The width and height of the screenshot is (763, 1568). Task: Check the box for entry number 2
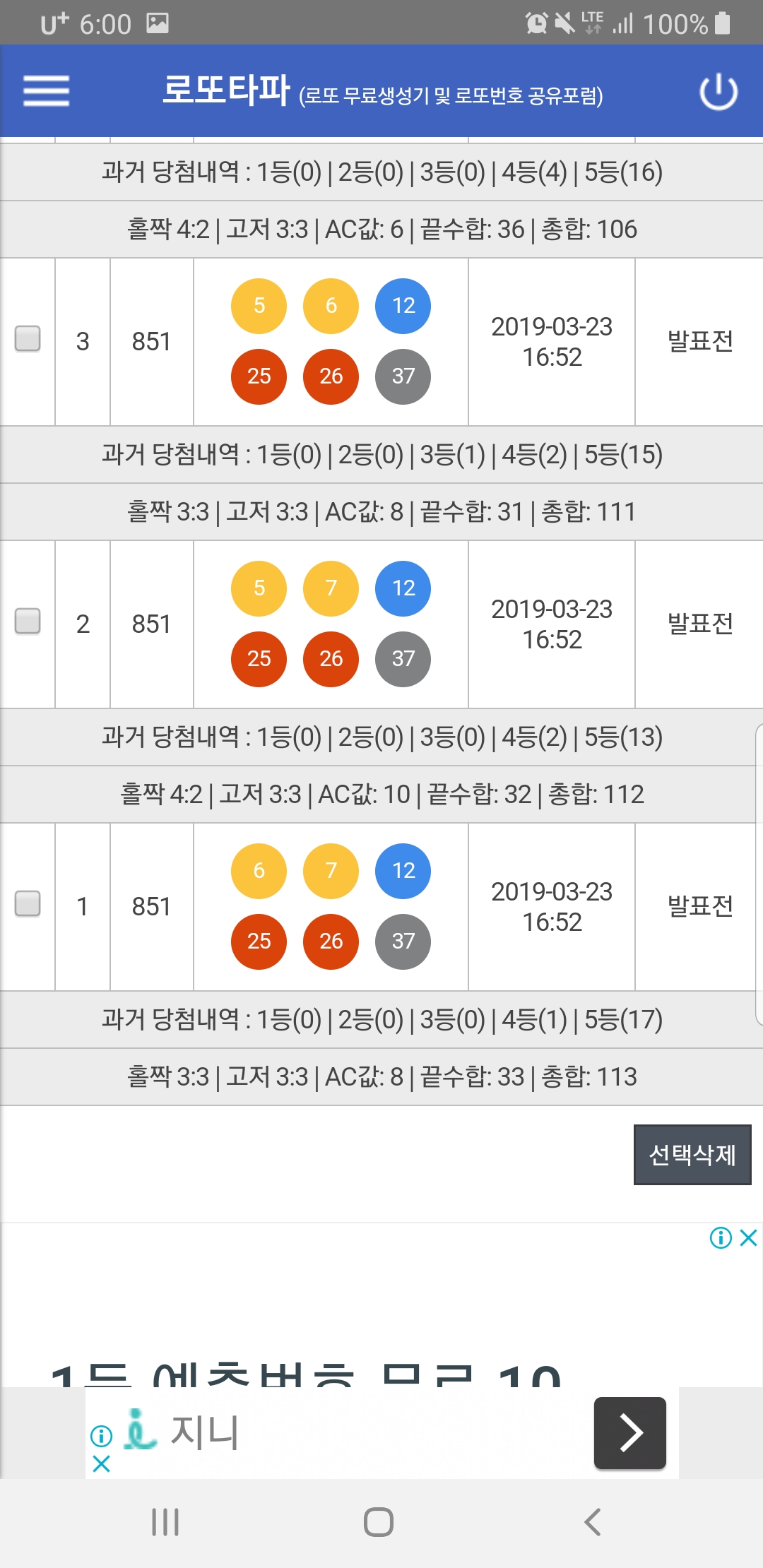(x=28, y=621)
